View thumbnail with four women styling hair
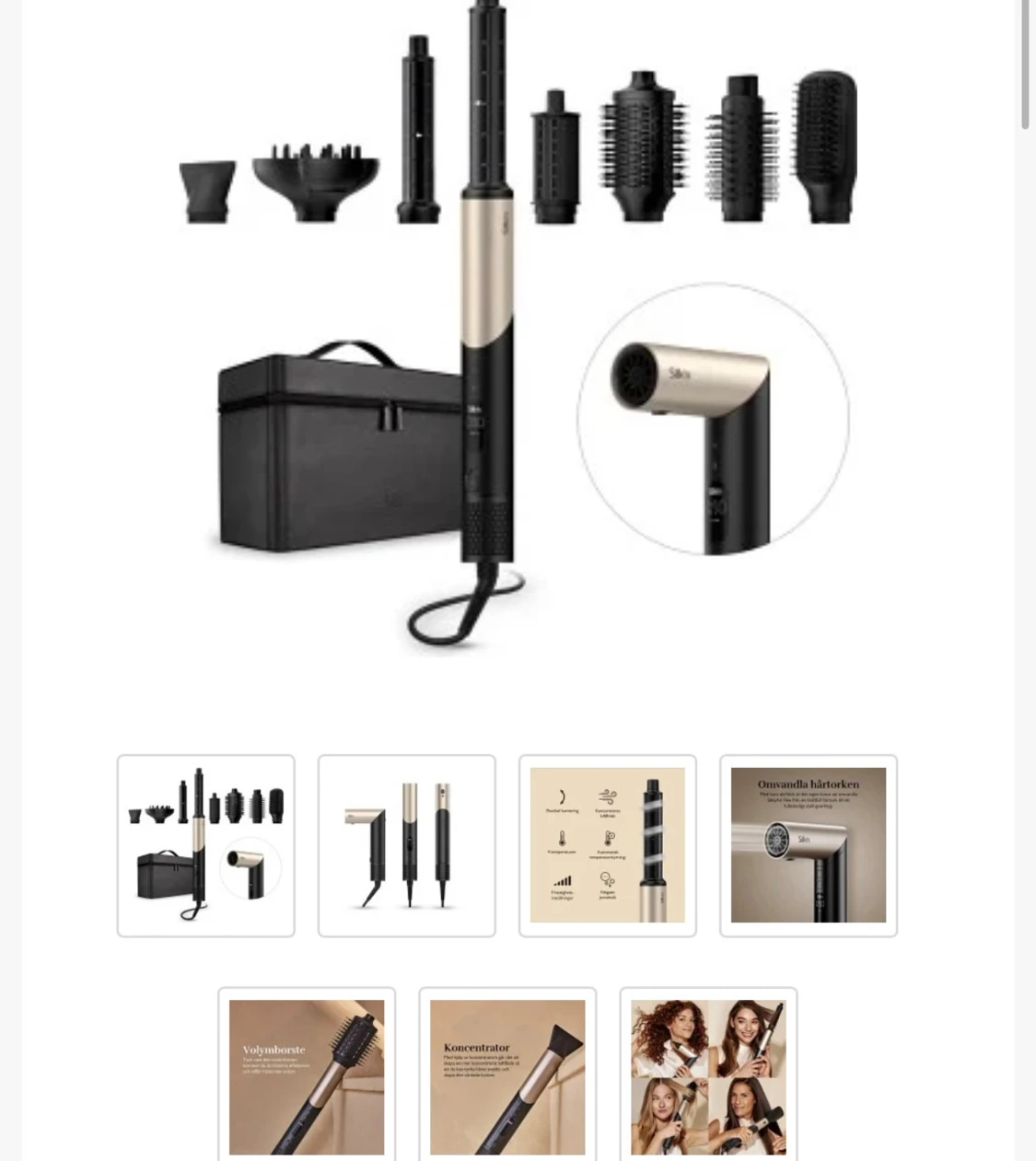Viewport: 1036px width, 1161px height. click(708, 1075)
